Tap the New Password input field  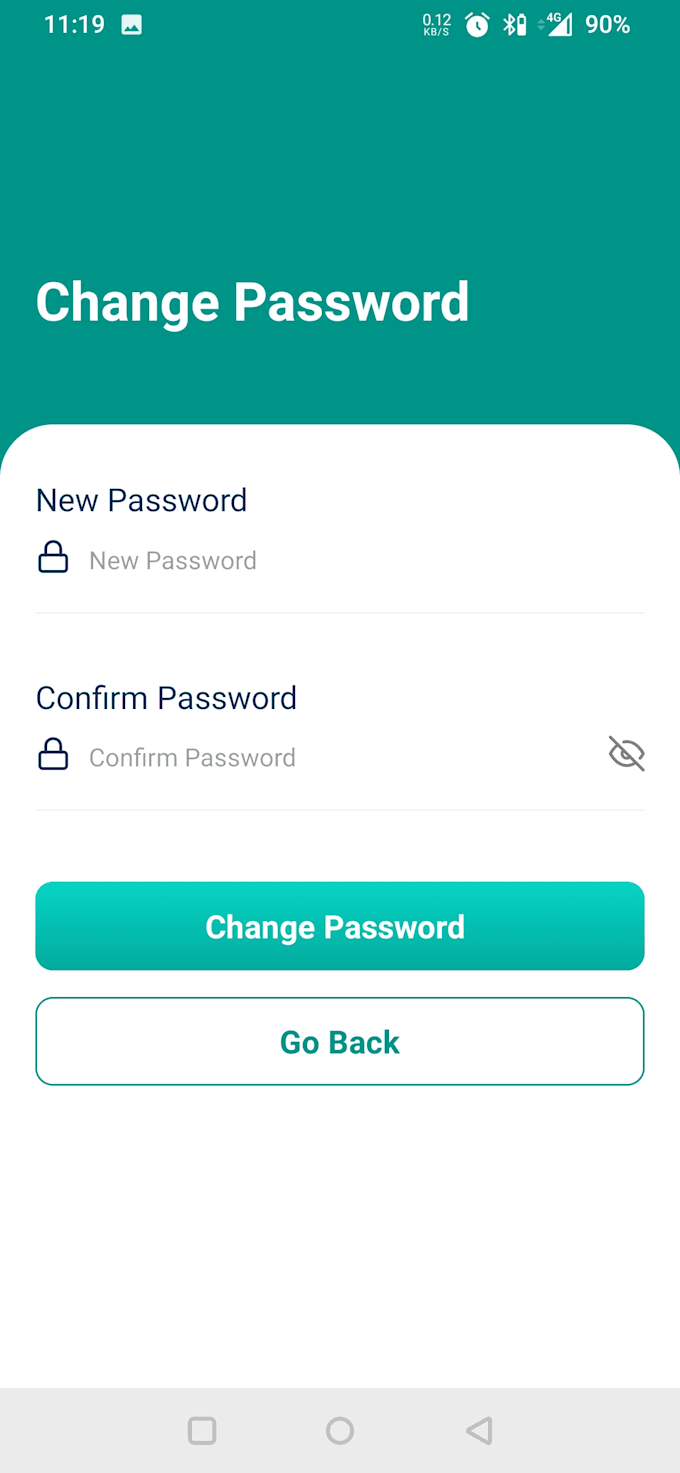point(340,561)
